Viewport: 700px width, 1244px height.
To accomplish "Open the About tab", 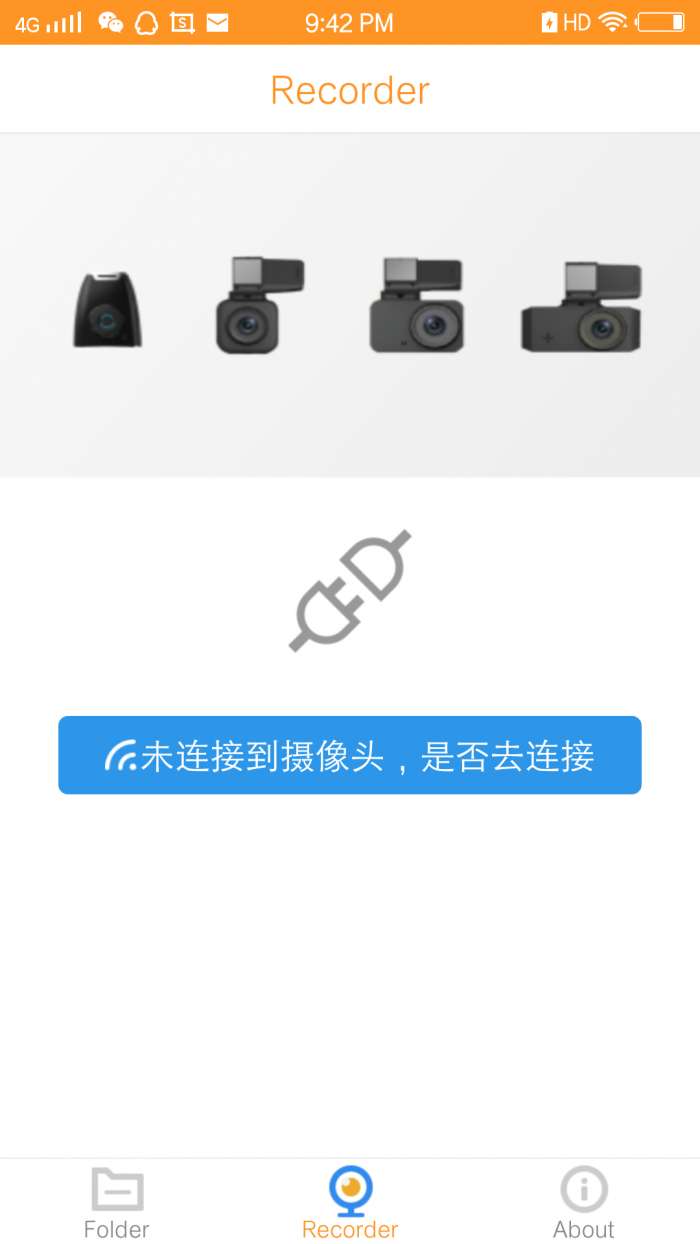I will (x=583, y=1202).
